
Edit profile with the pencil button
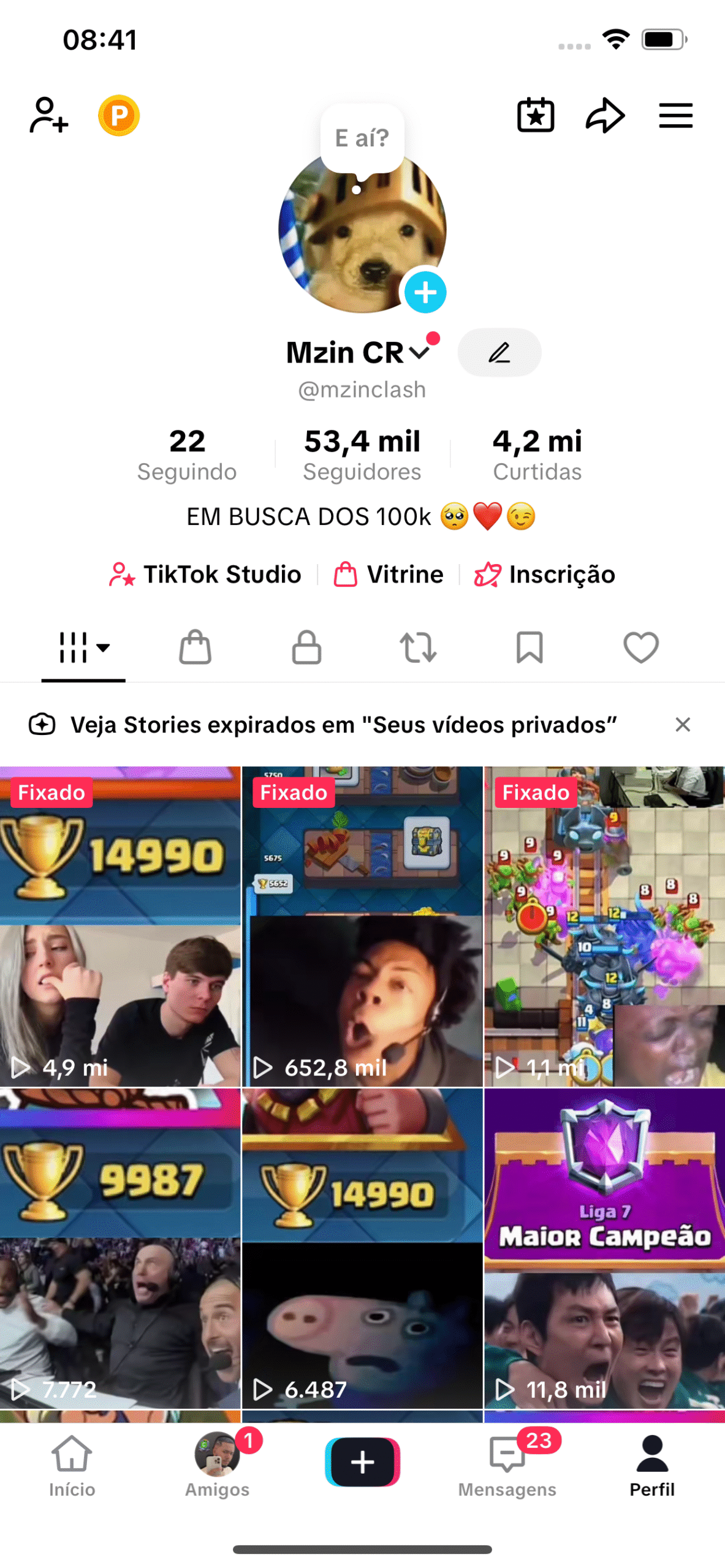pos(499,352)
